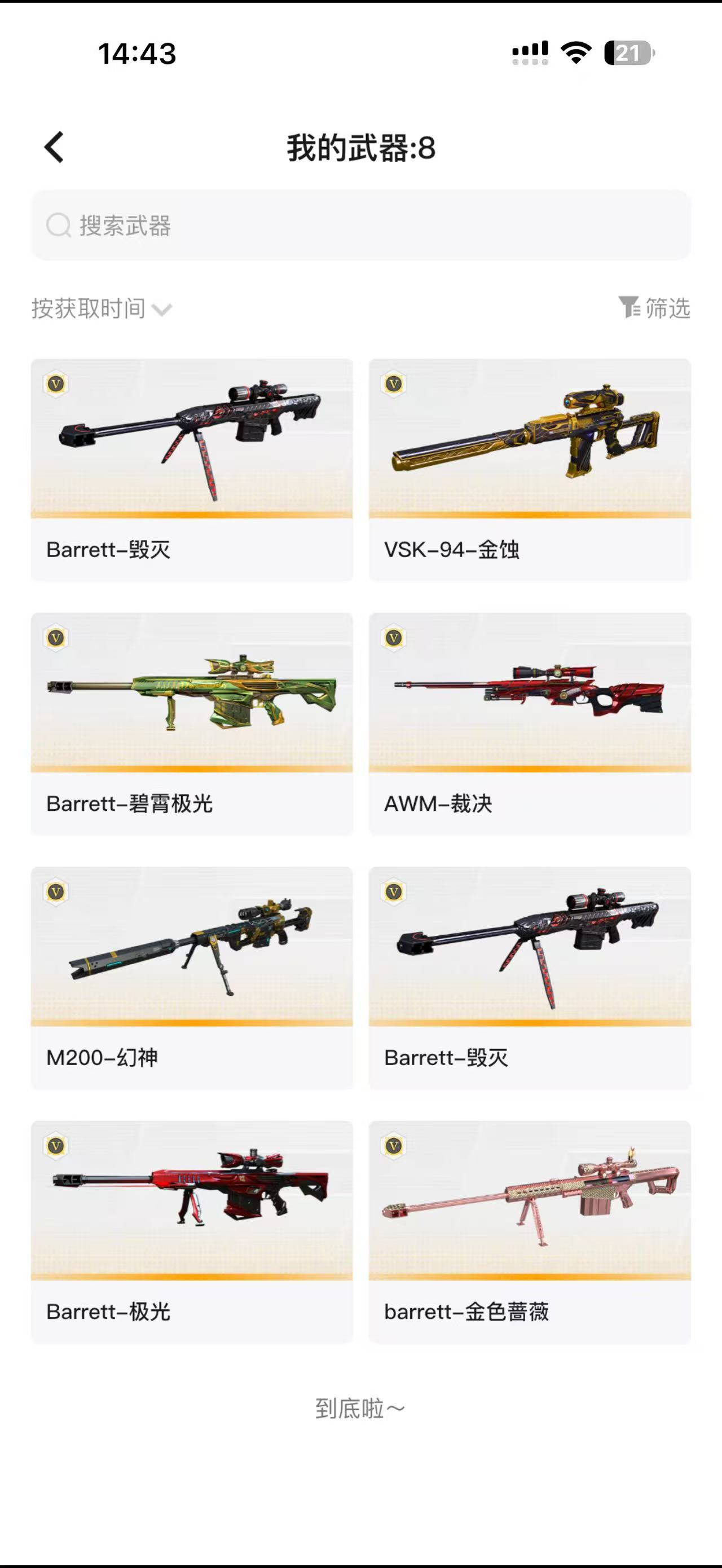View the barrett-金色蔷薇 weapon
This screenshot has height=1568, width=722.
click(529, 1231)
